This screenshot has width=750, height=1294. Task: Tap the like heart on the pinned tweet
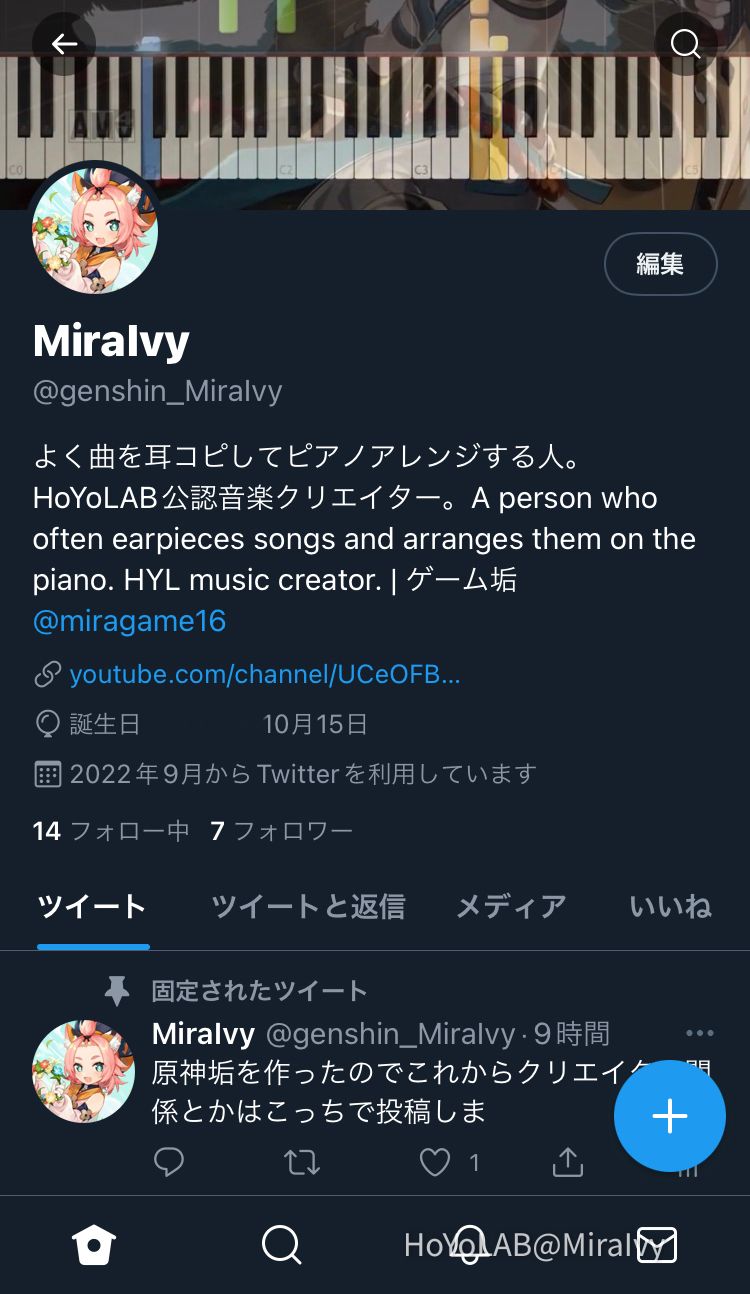tap(434, 1162)
